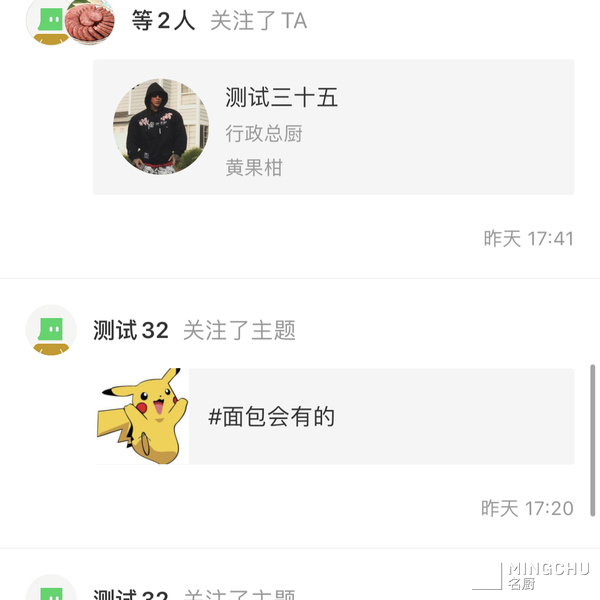This screenshot has width=600, height=600.
Task: Open the #面包会有的 topic card
Action: click(334, 416)
